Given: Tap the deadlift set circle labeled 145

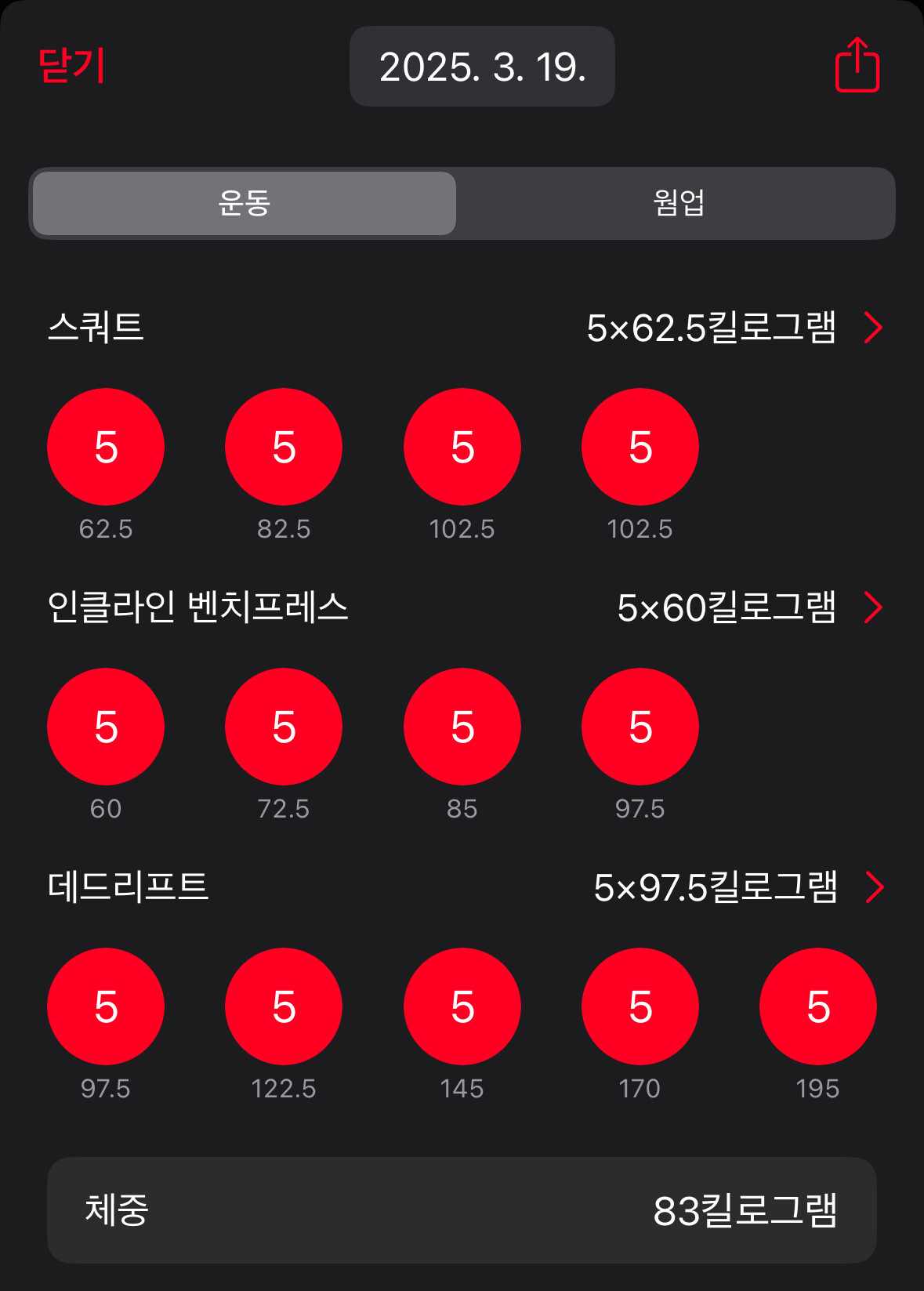Looking at the screenshot, I should pyautogui.click(x=462, y=1006).
